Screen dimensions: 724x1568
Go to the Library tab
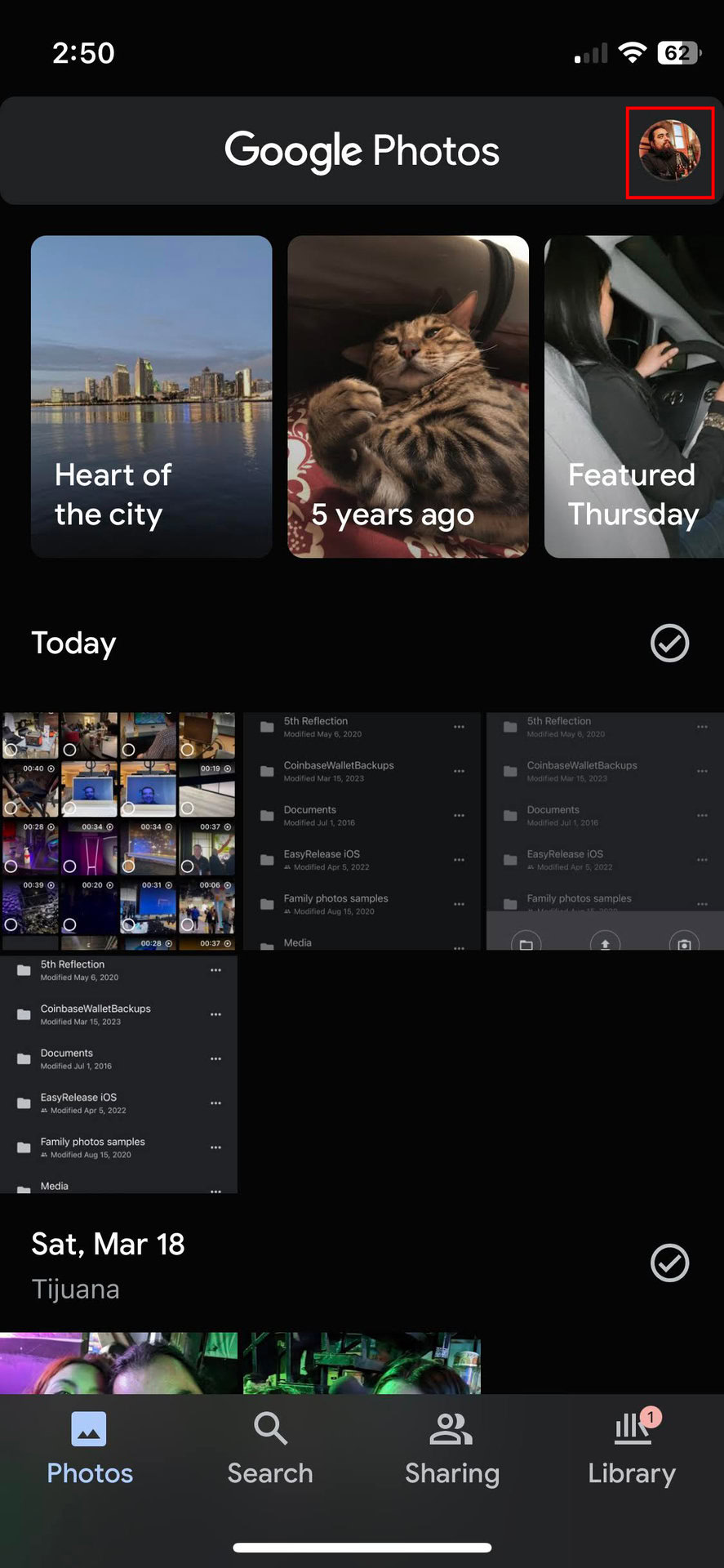[632, 1450]
